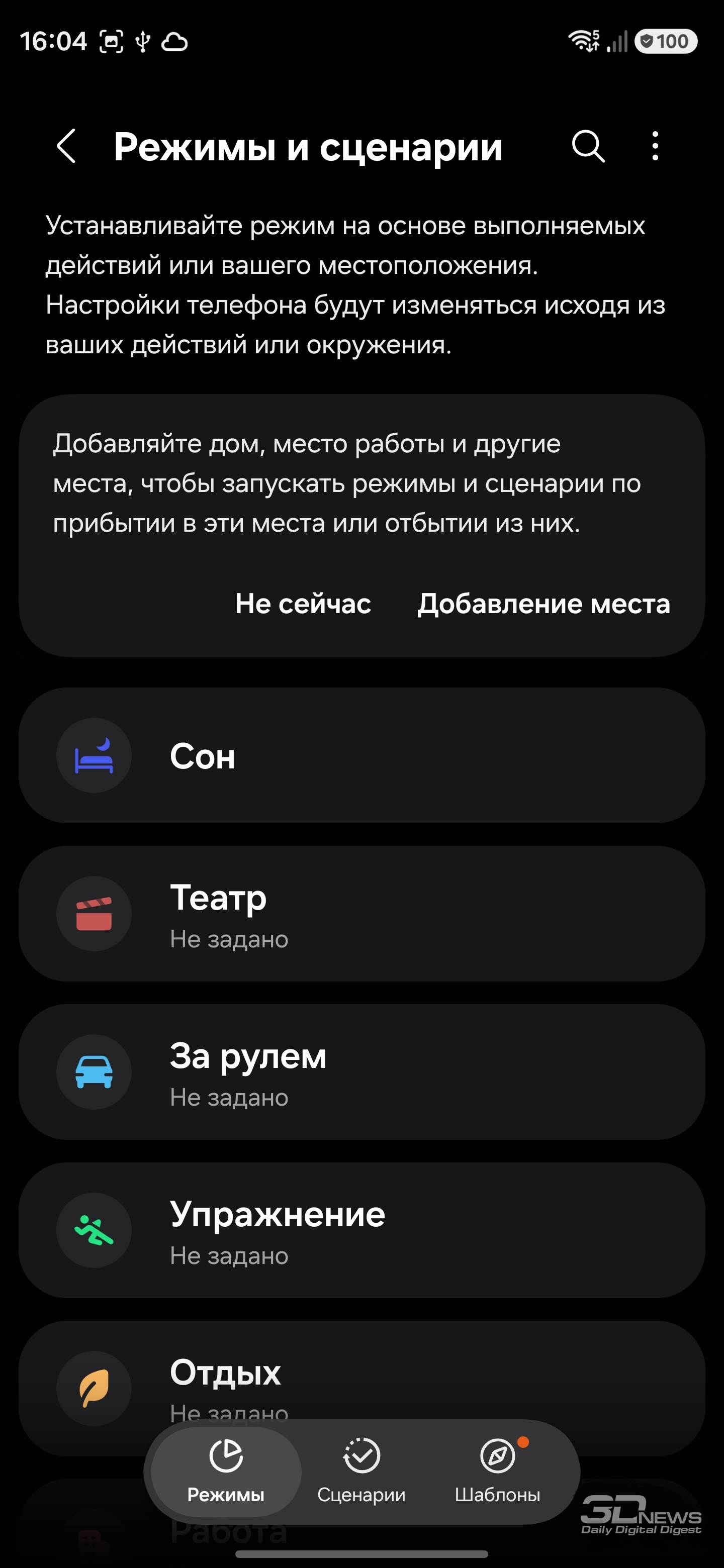Dismiss the banner with Не сейчас
The image size is (724, 1568).
coord(303,604)
